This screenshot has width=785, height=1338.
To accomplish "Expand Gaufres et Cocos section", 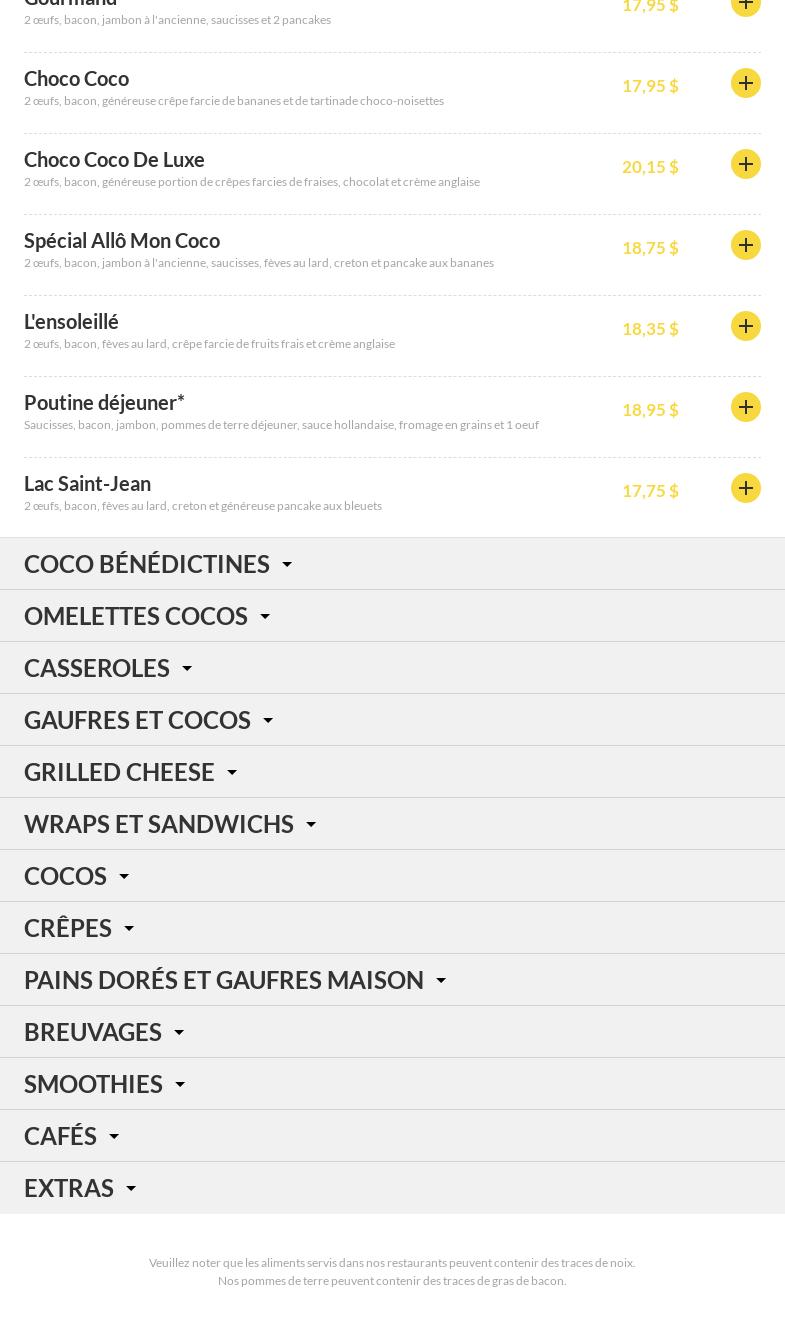I will 392,720.
